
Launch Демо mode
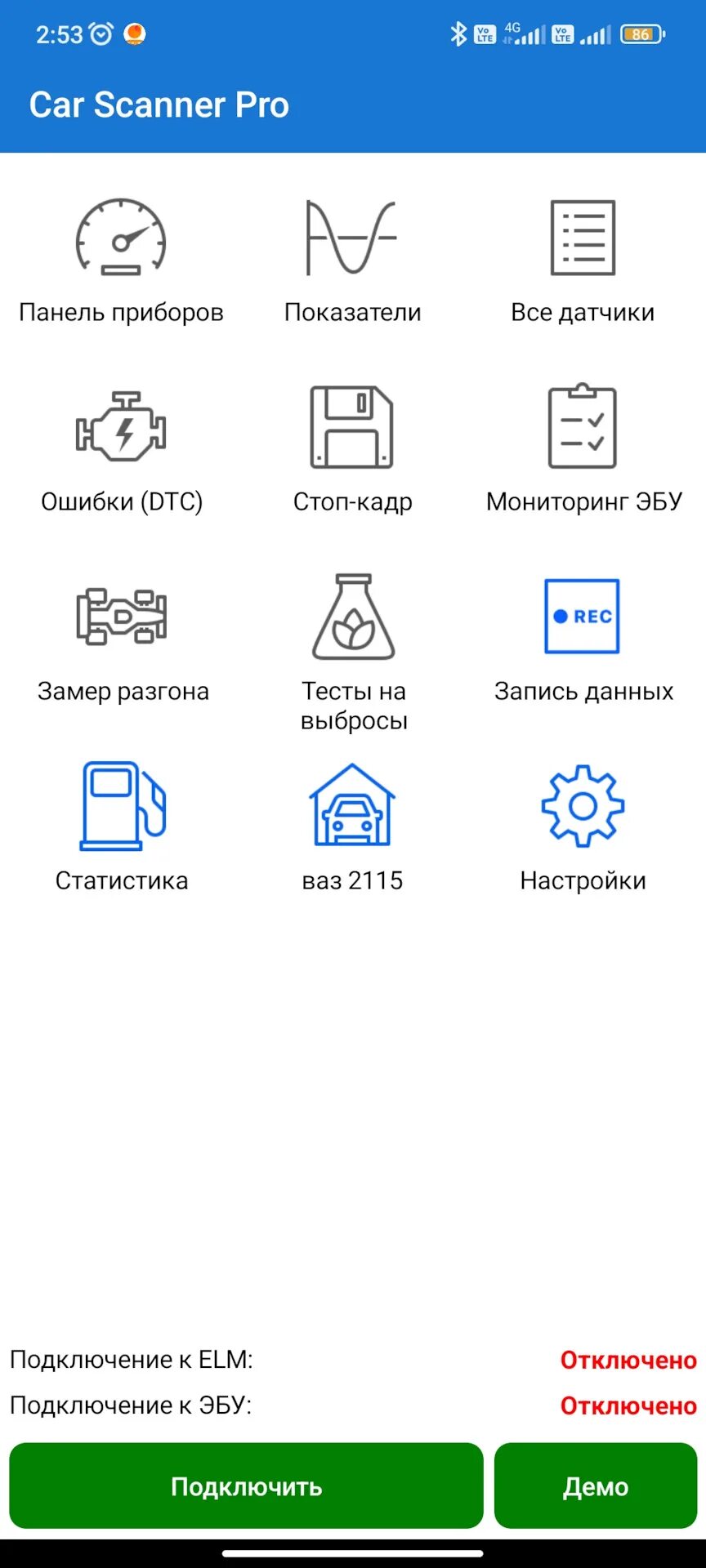[596, 1486]
